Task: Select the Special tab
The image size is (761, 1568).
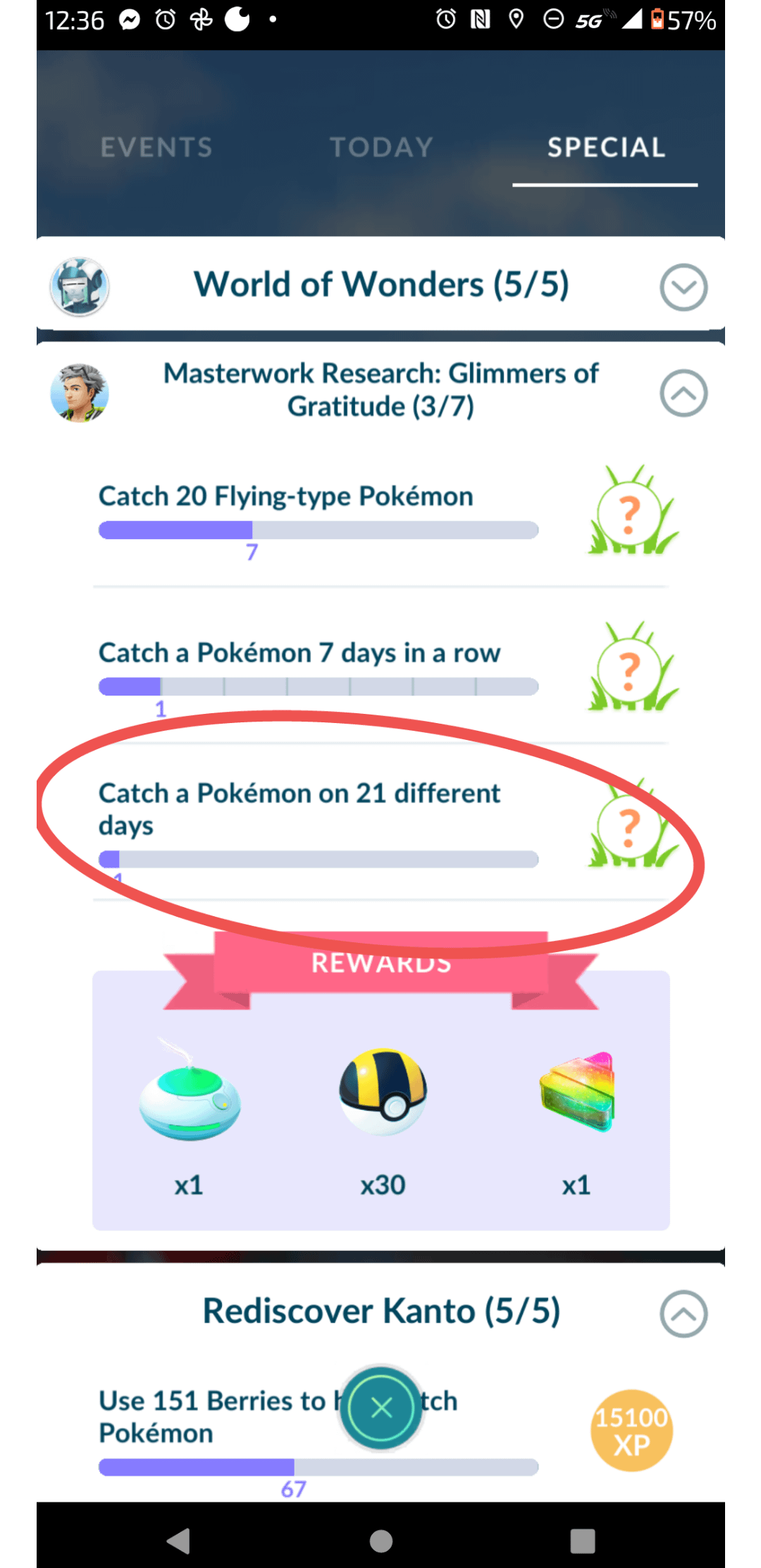Action: [605, 147]
